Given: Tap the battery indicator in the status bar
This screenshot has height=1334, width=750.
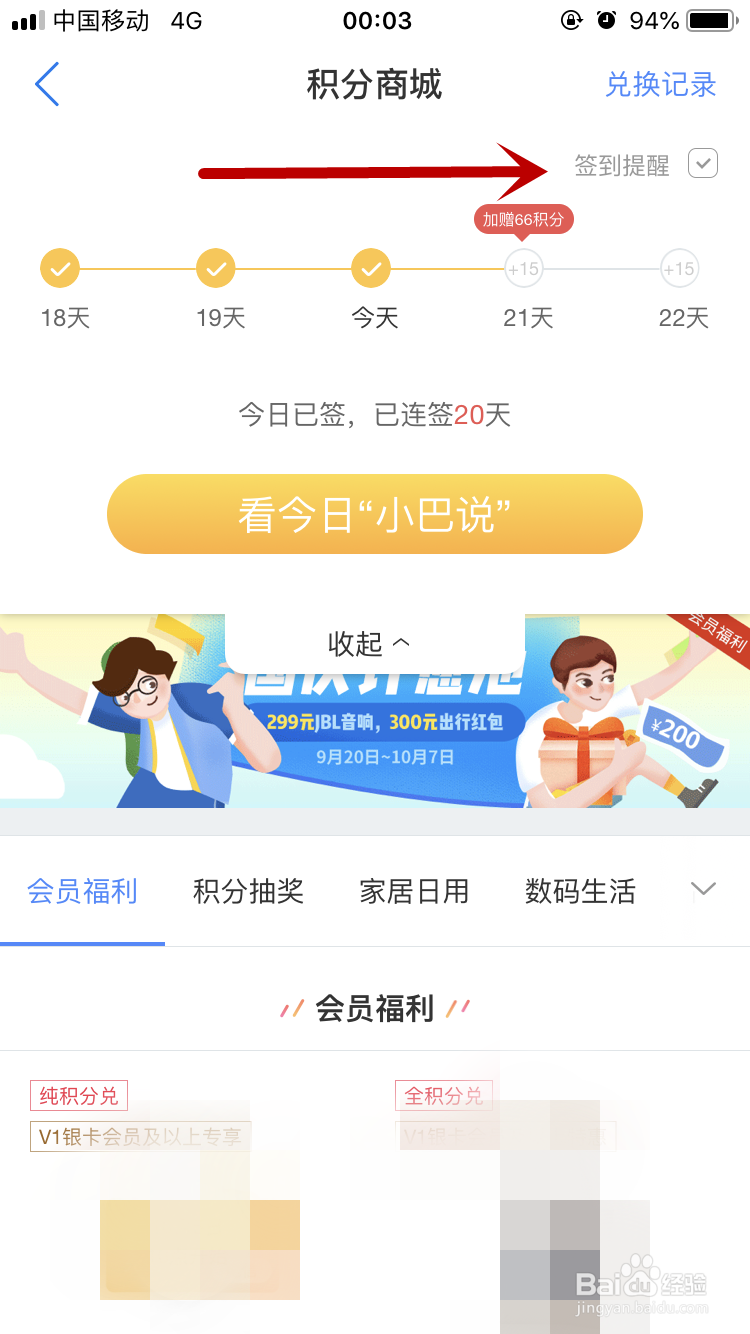Looking at the screenshot, I should (710, 20).
